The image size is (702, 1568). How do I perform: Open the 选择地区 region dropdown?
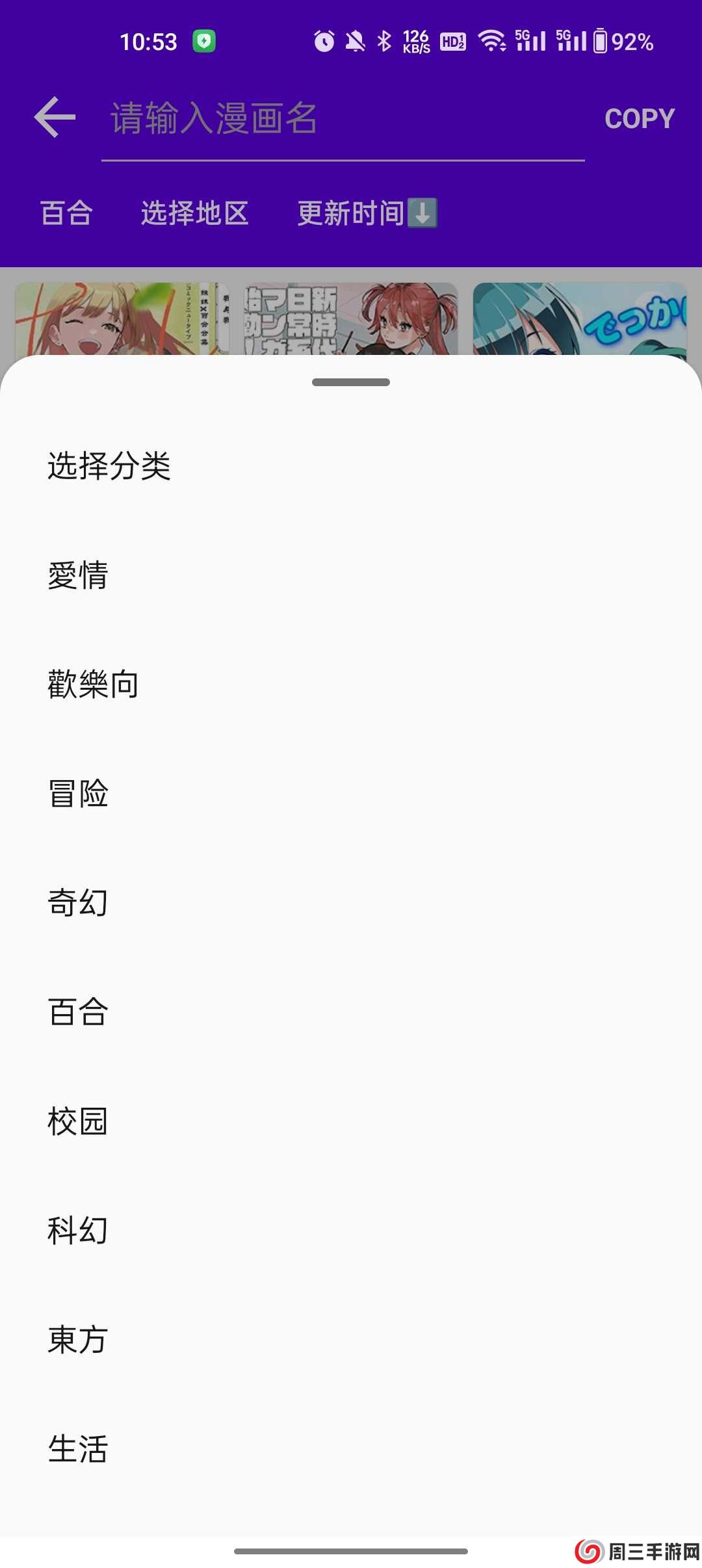194,213
